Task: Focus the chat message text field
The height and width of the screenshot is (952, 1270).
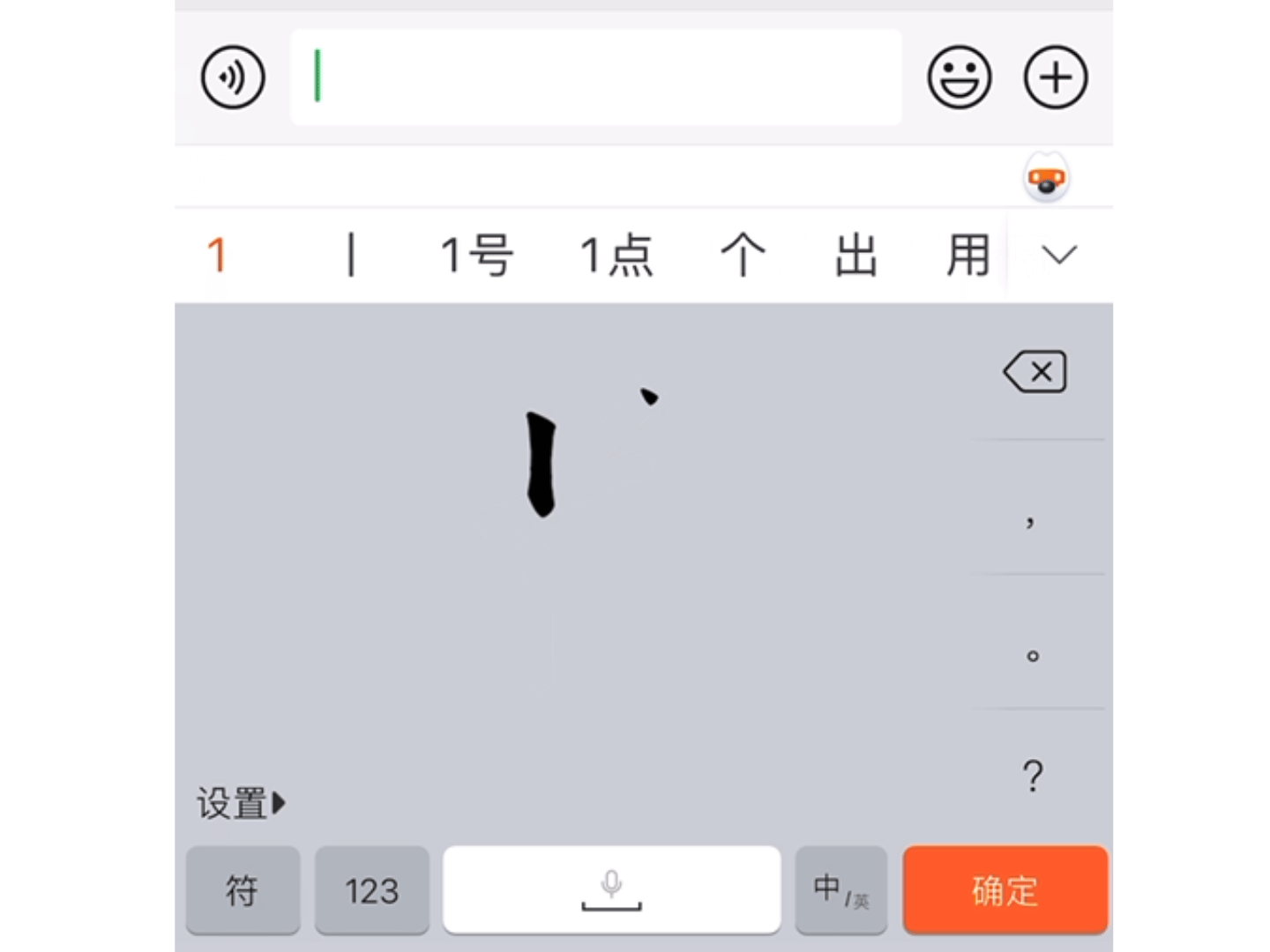Action: tap(595, 78)
